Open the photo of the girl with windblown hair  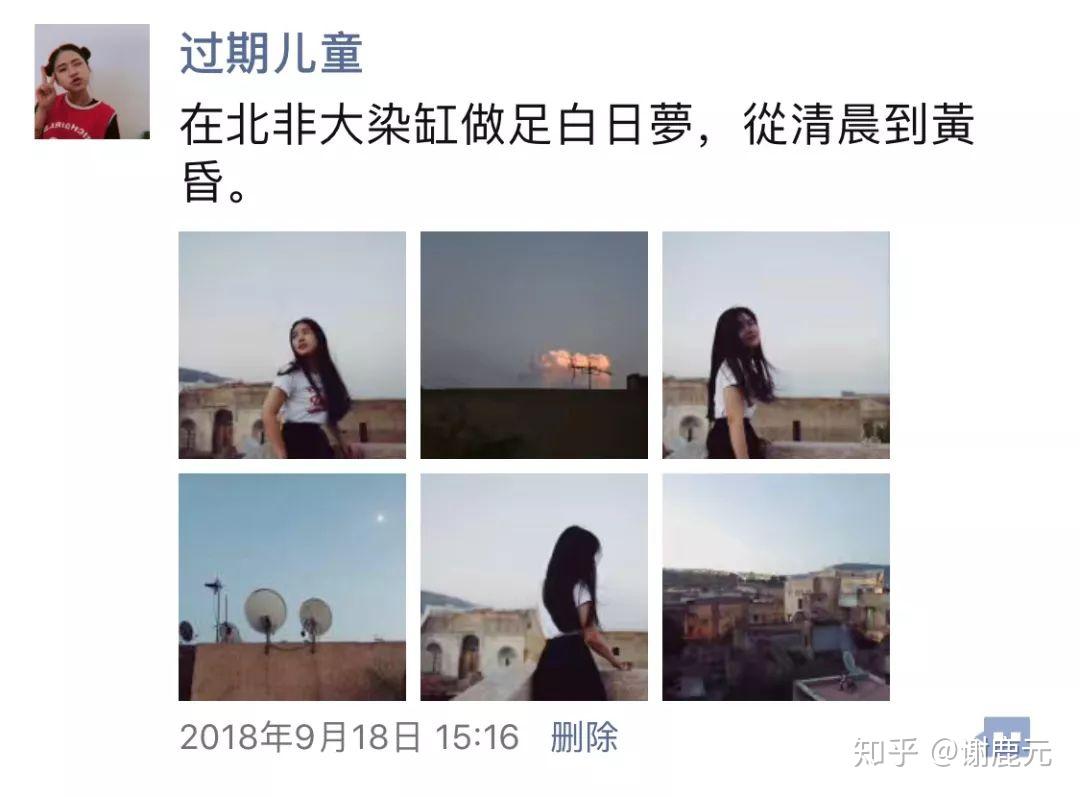[776, 345]
